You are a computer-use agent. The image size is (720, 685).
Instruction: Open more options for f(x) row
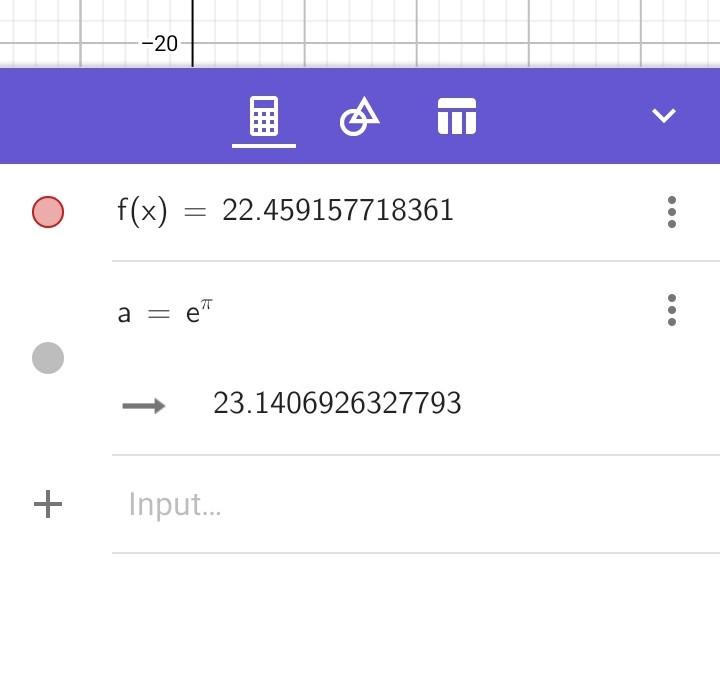(x=671, y=212)
